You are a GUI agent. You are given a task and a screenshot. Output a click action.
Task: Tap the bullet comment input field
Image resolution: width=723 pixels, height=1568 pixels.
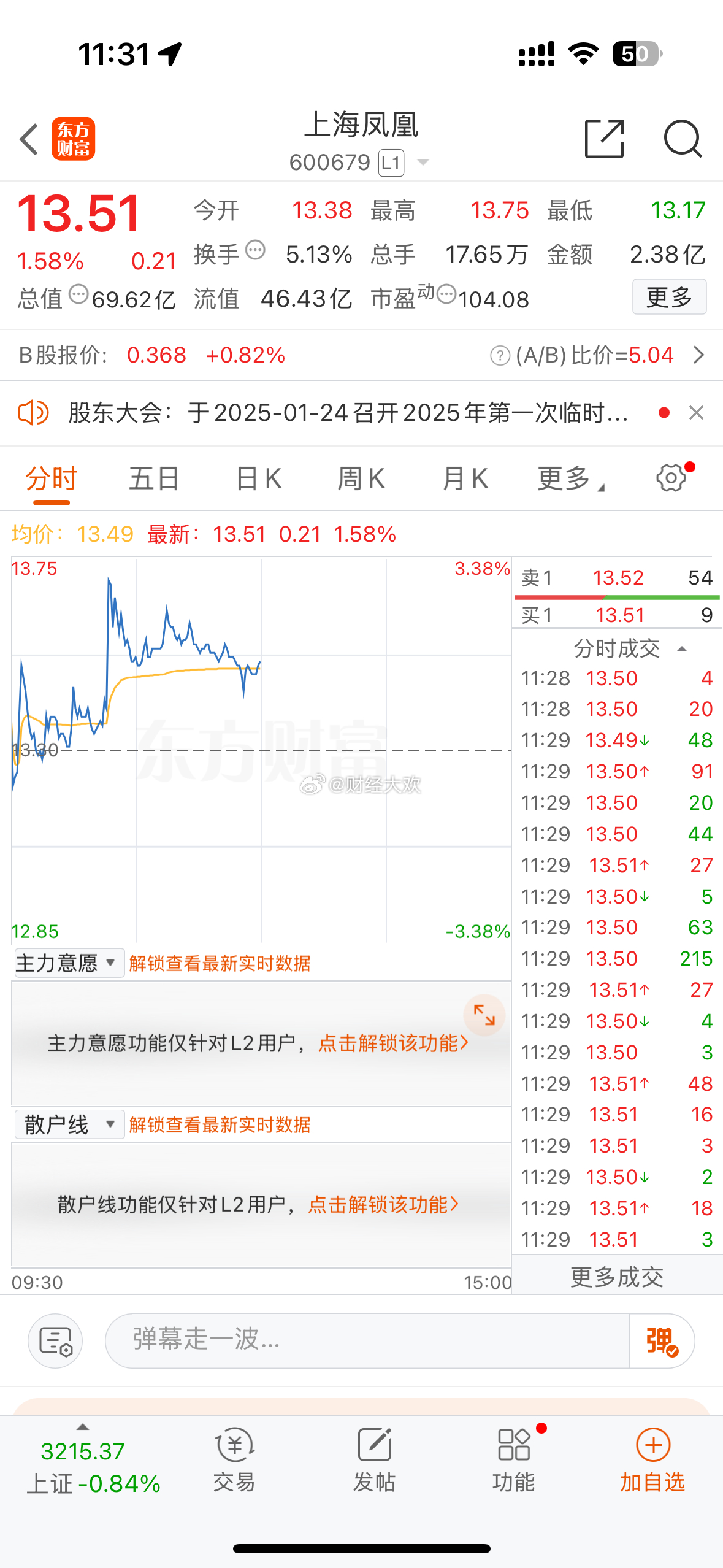click(368, 1340)
